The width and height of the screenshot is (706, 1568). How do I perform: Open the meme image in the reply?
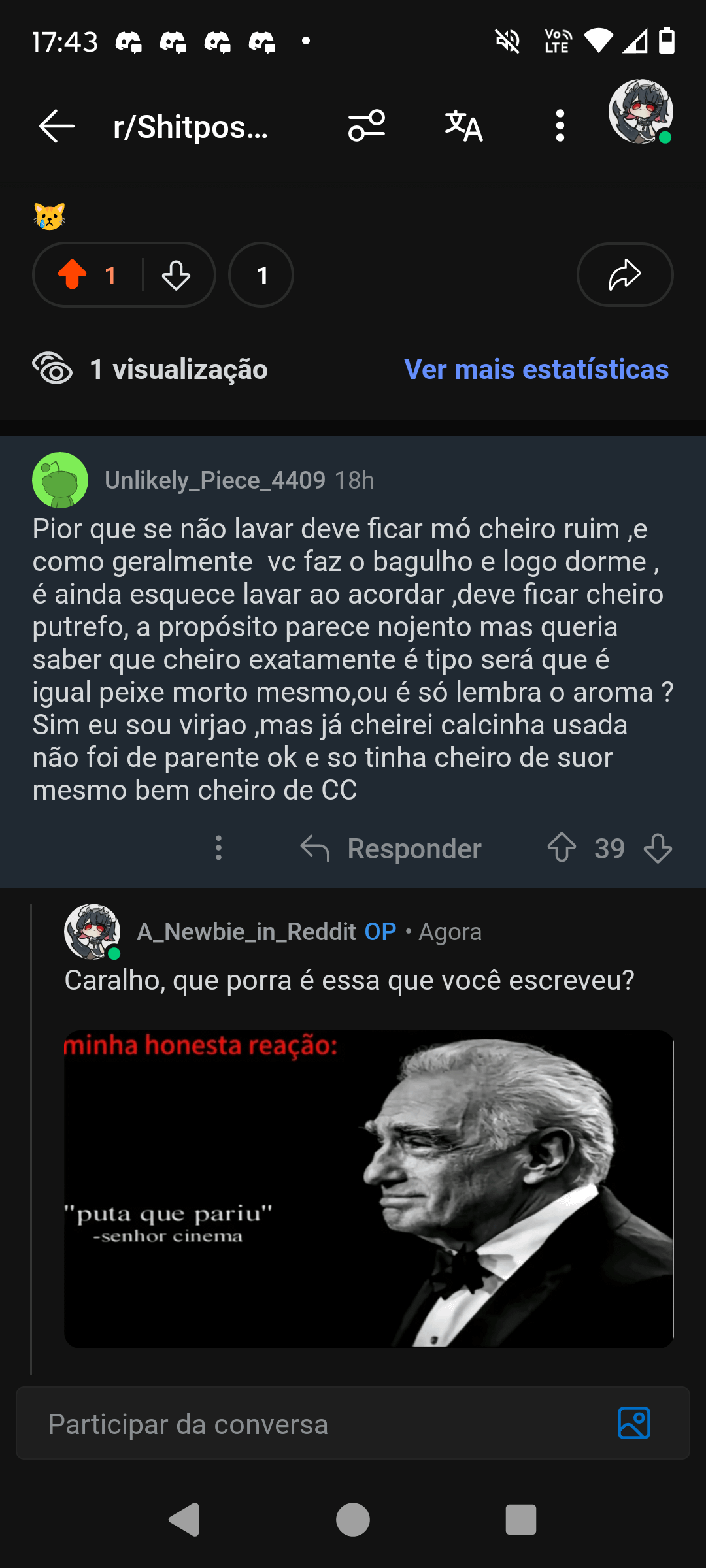[369, 1189]
